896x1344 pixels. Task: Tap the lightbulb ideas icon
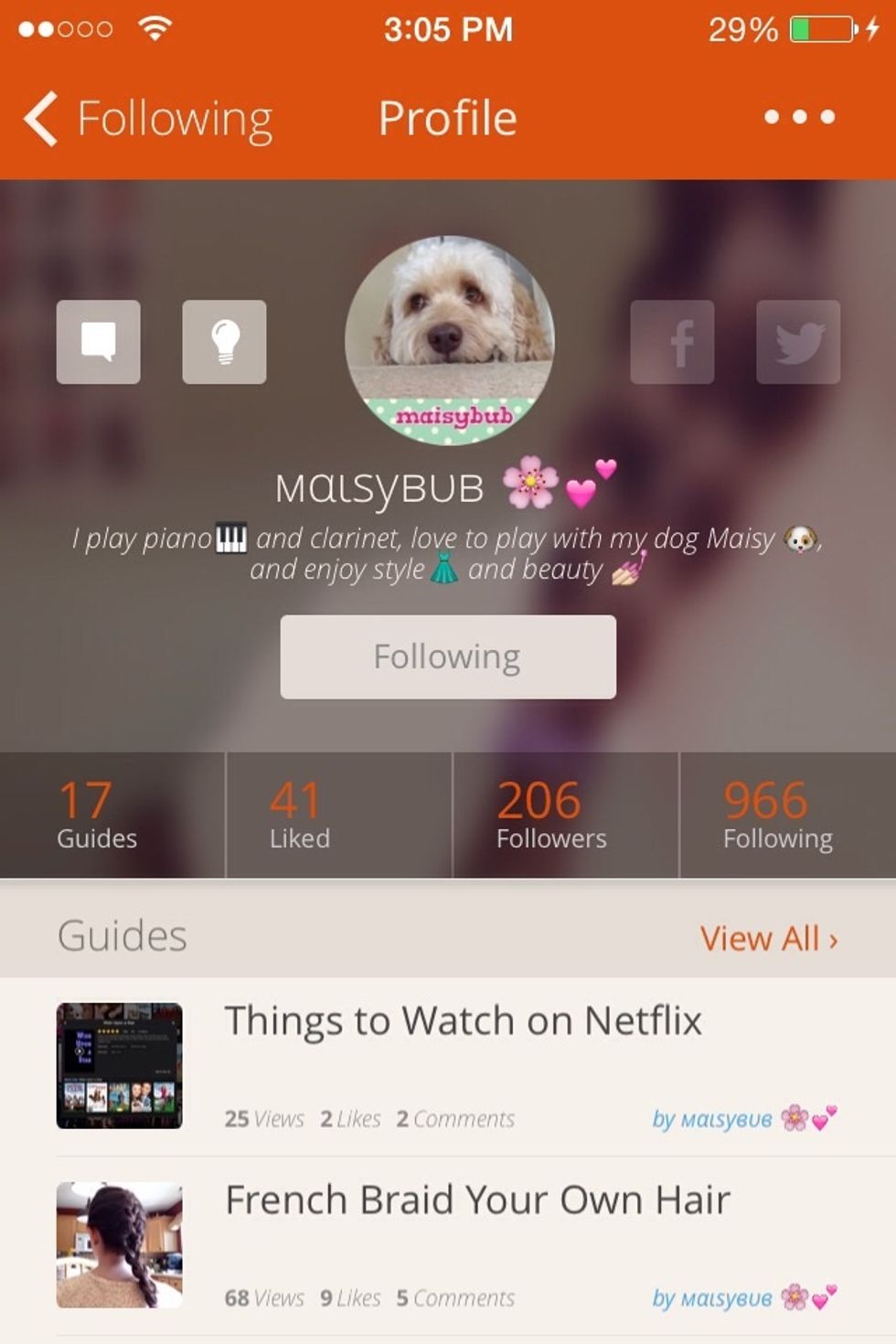224,342
